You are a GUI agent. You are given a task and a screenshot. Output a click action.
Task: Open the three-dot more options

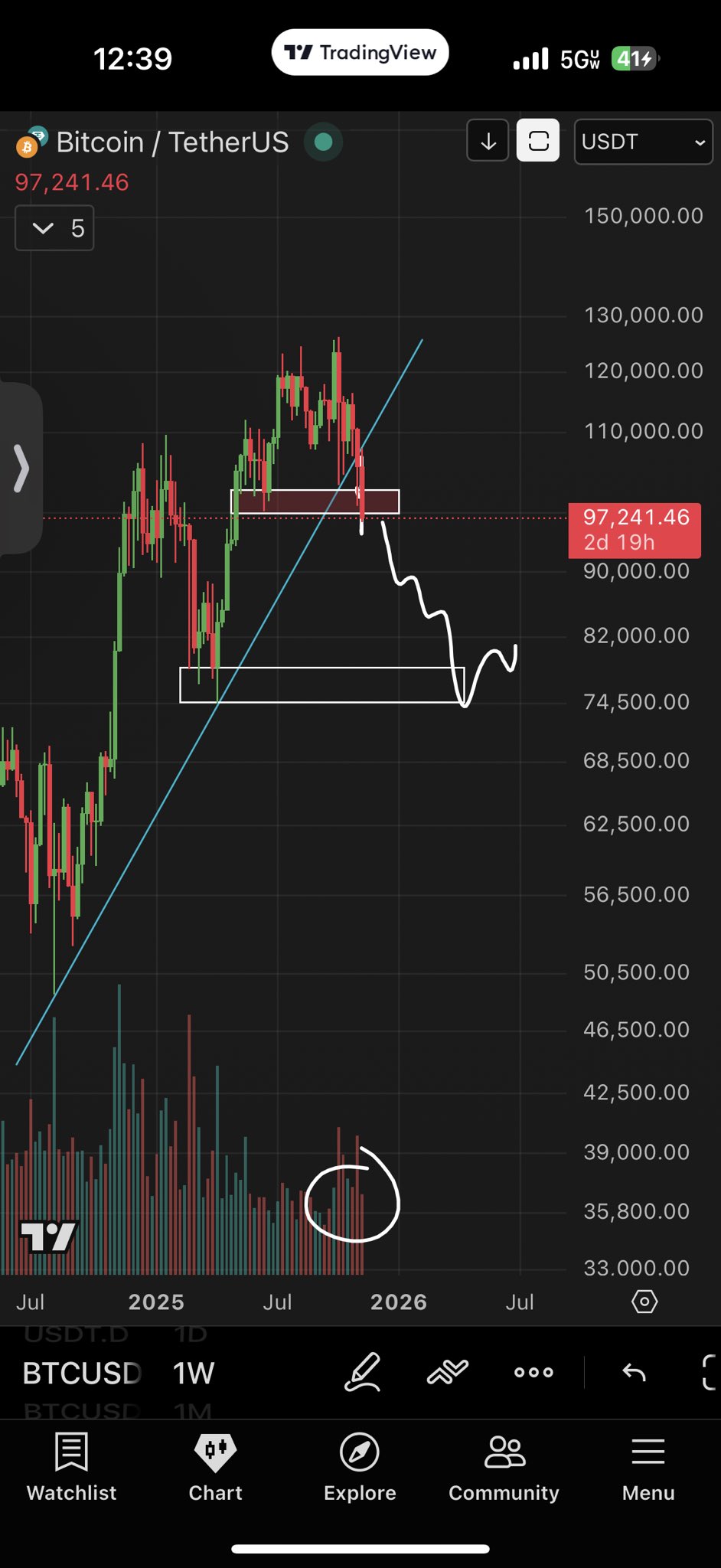coord(533,1372)
